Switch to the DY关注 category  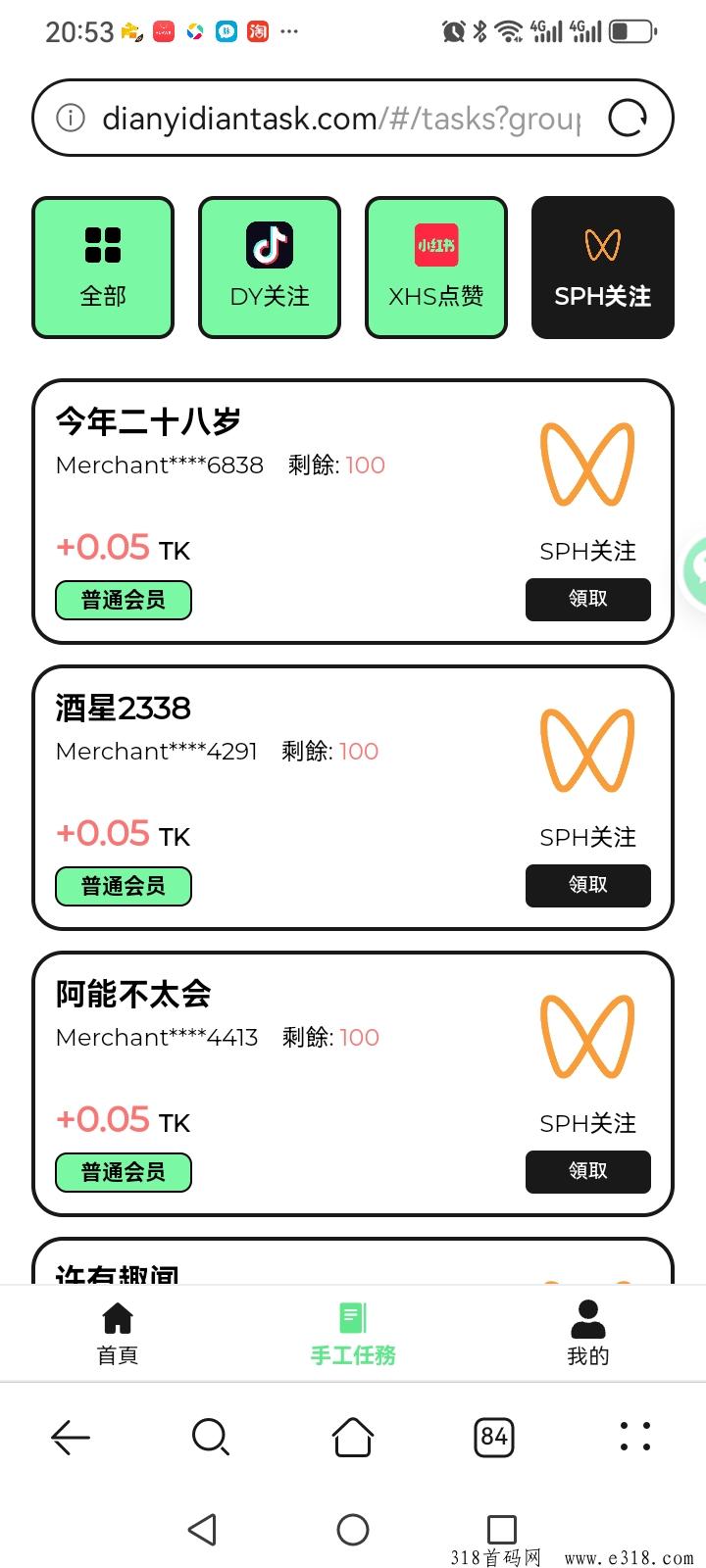[270, 268]
